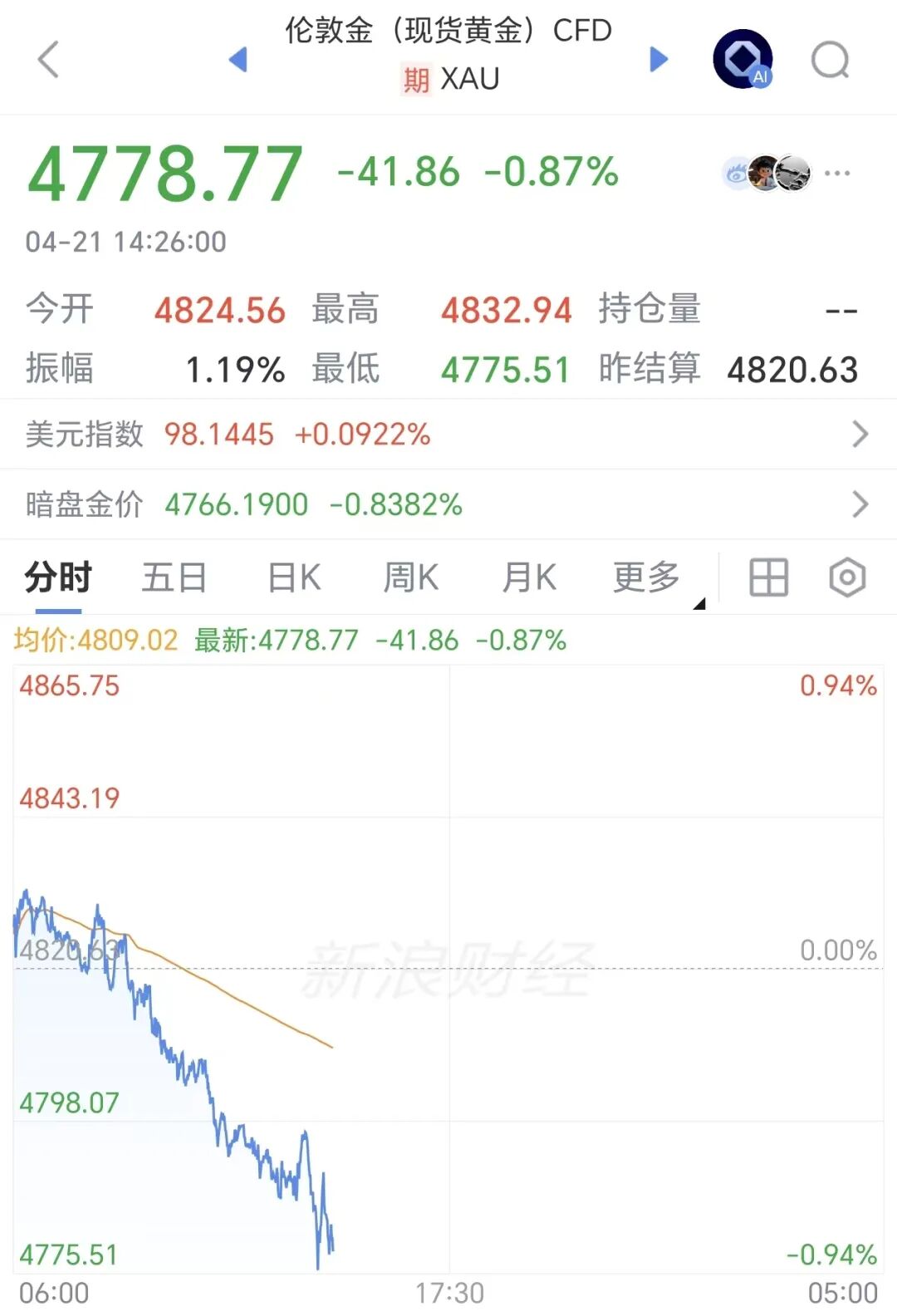Image resolution: width=897 pixels, height=1316 pixels.
Task: Open the 暗盘金价 row
Action: [x=448, y=504]
